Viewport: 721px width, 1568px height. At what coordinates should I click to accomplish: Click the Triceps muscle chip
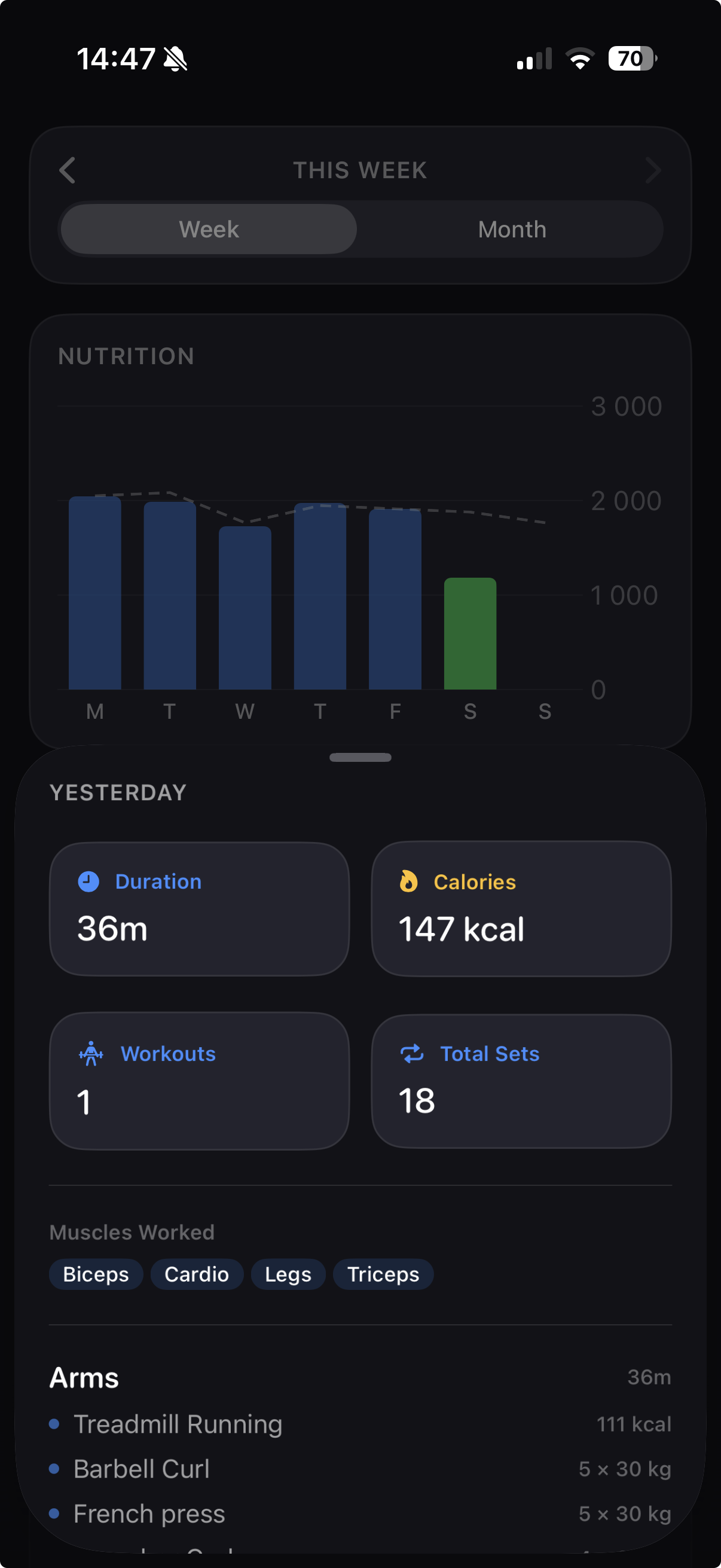(x=383, y=1274)
